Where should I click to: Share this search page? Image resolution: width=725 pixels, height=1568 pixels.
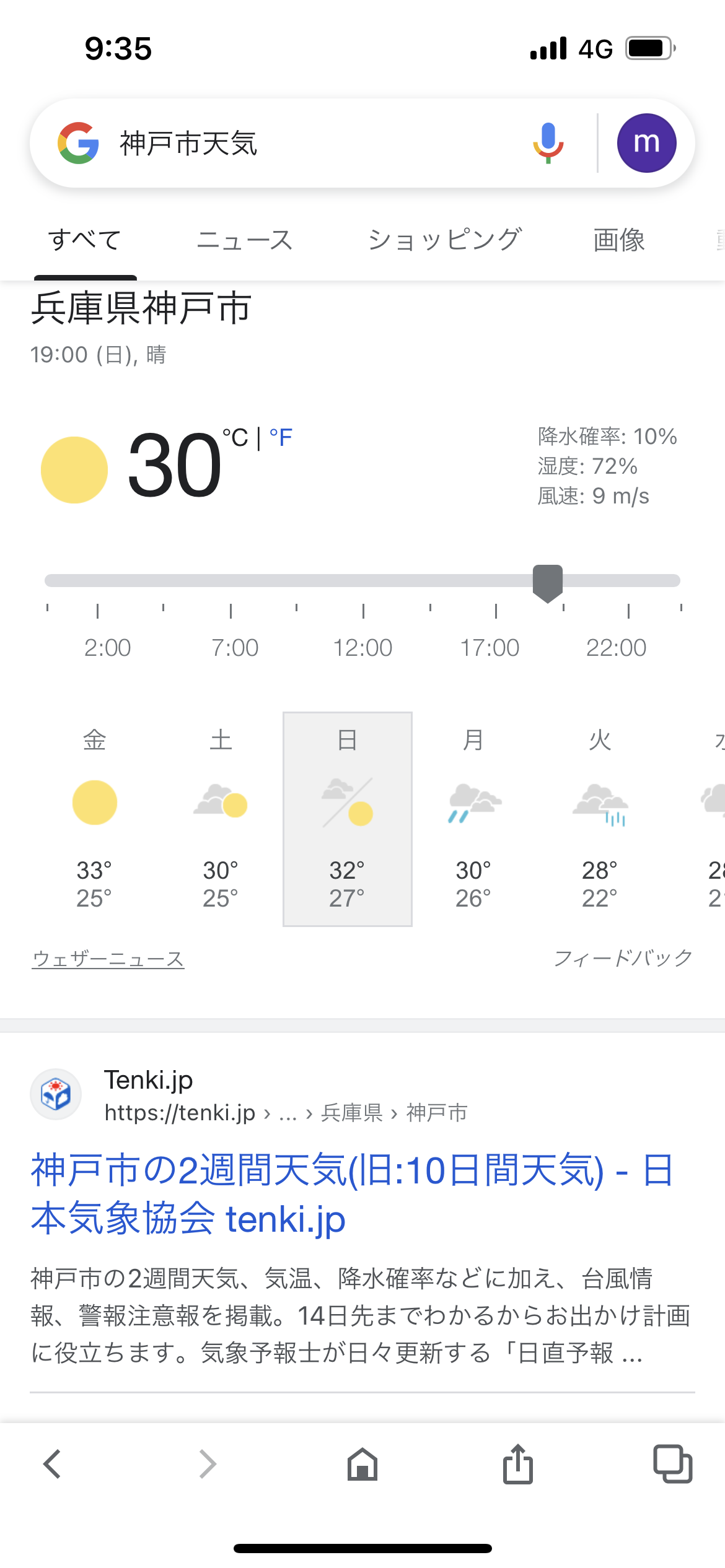(x=518, y=1464)
